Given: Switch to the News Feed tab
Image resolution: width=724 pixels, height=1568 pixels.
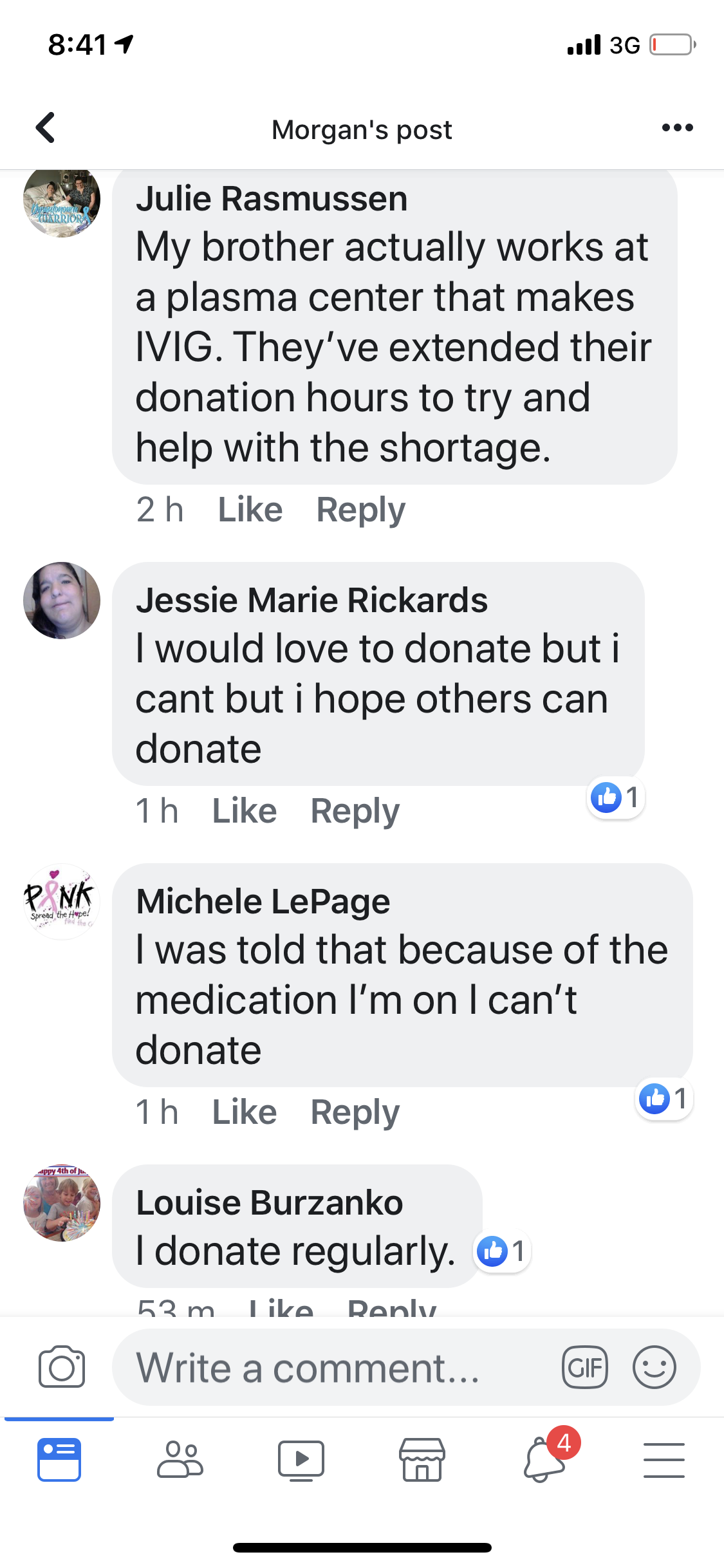Looking at the screenshot, I should pos(59,1460).
